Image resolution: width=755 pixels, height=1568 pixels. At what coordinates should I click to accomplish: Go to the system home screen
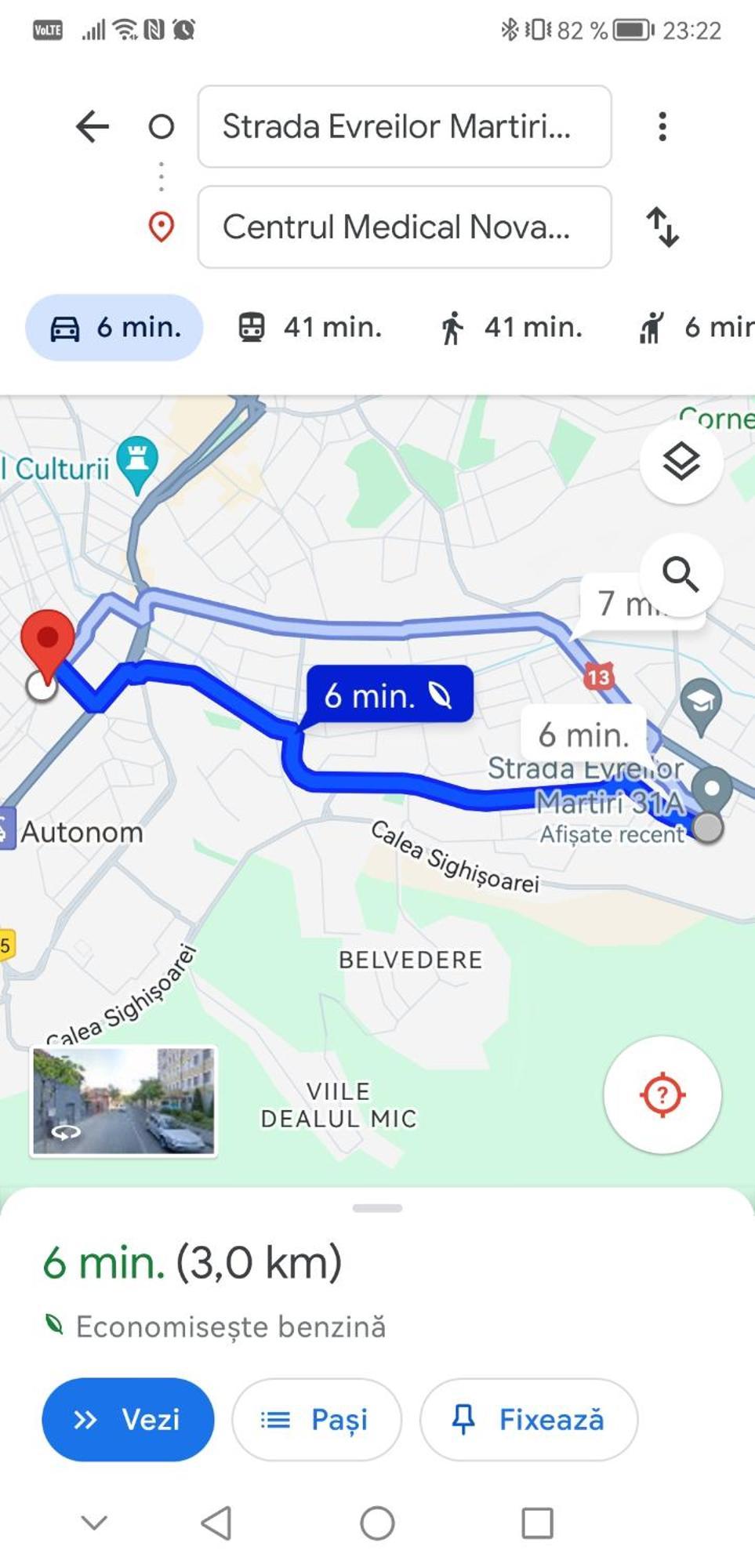(377, 1523)
